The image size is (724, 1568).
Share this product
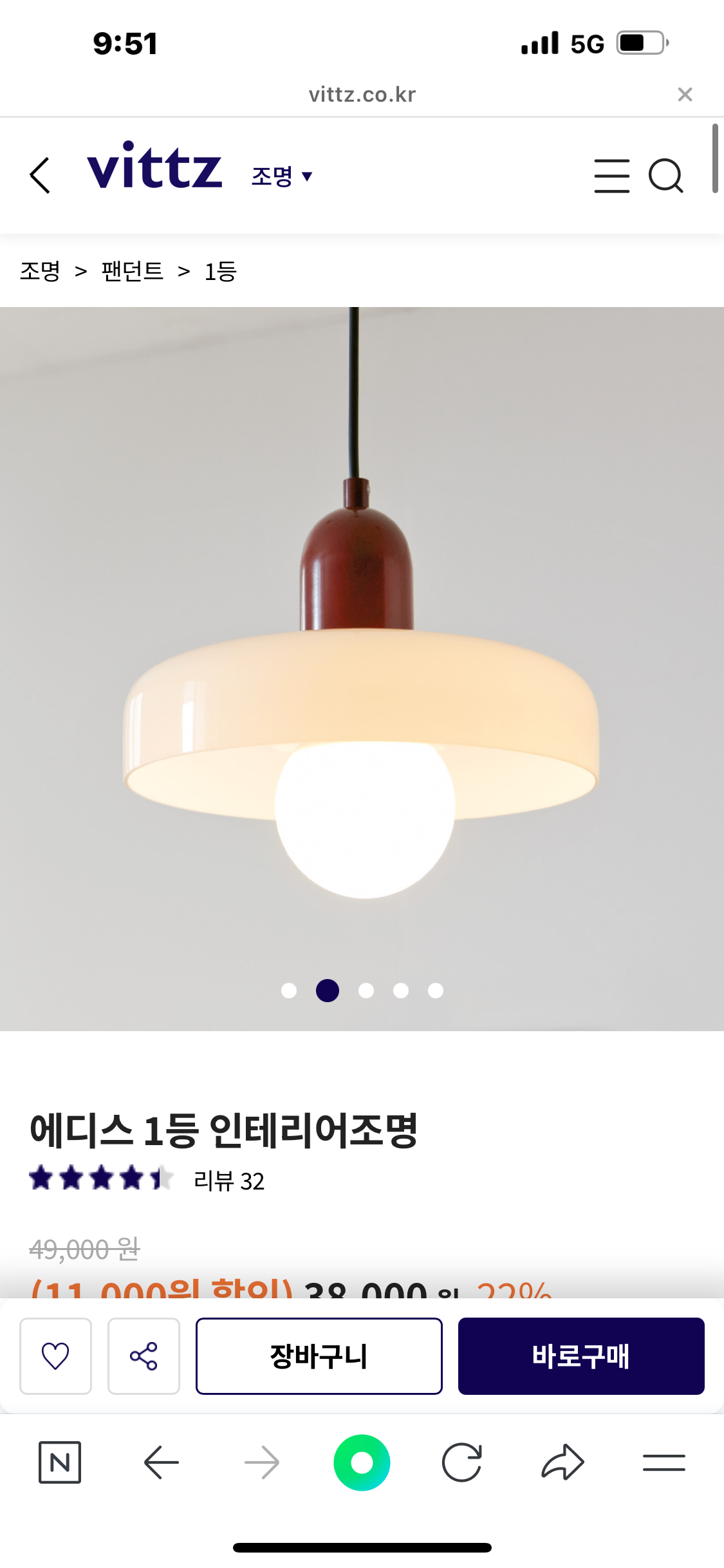(x=144, y=1356)
